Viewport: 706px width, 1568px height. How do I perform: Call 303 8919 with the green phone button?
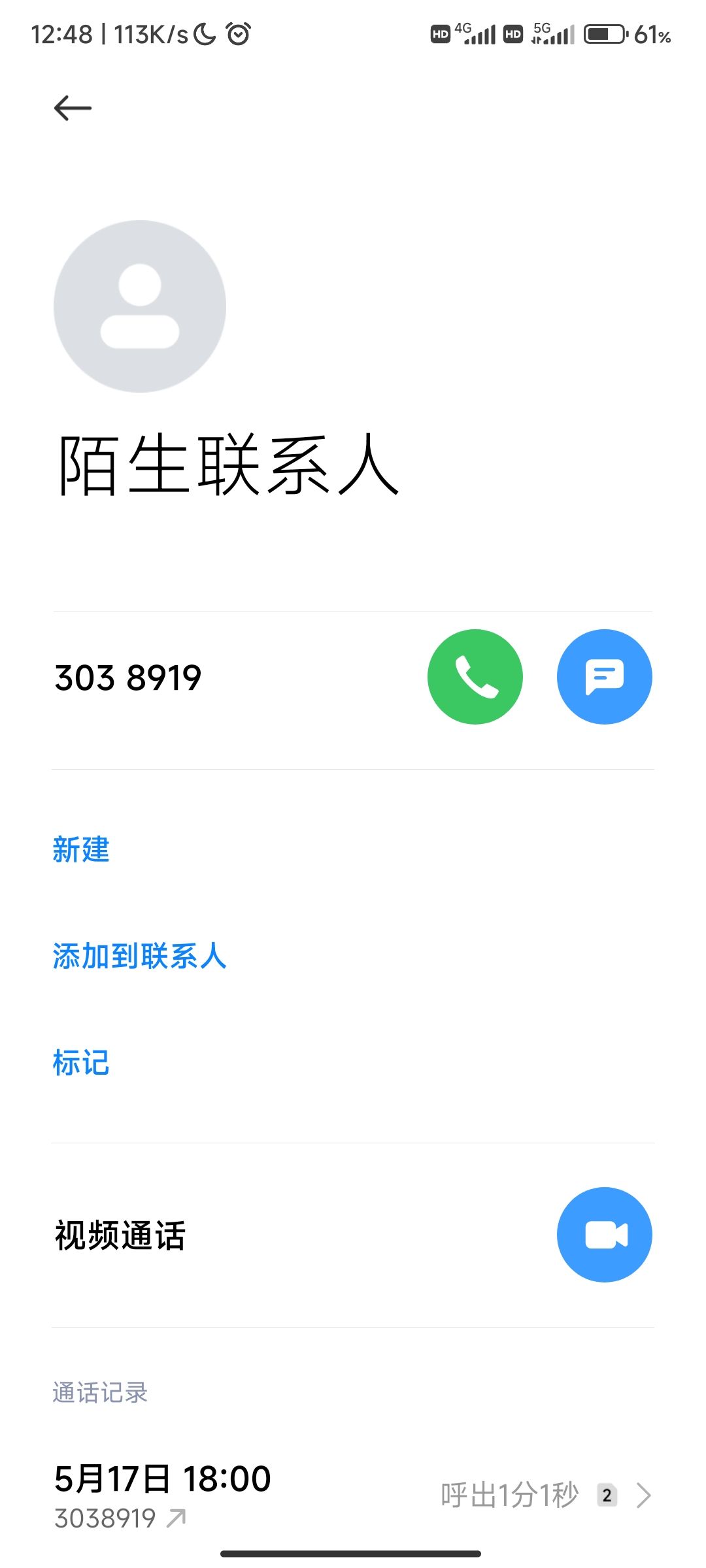coord(475,677)
